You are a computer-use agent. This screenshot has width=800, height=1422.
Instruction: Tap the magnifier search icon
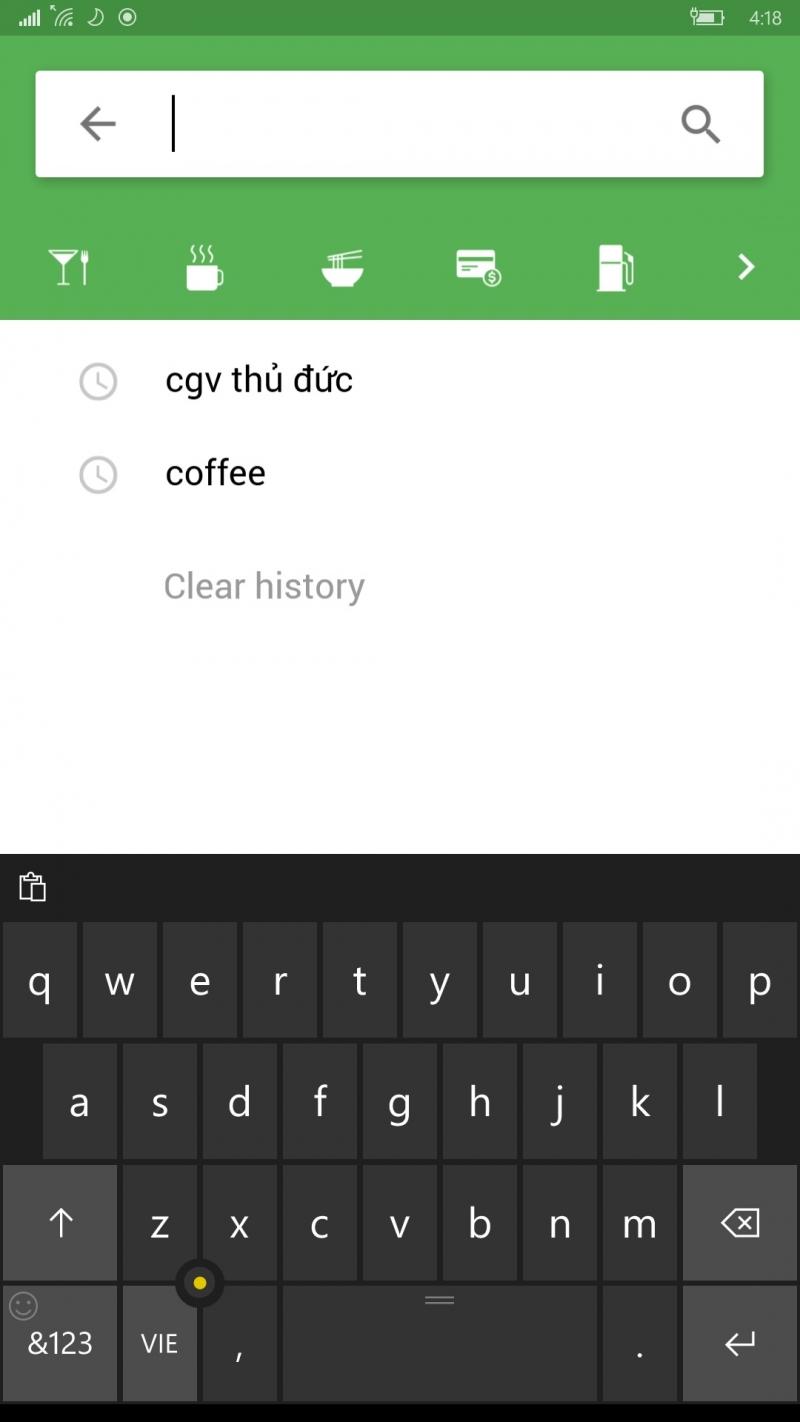[x=700, y=125]
